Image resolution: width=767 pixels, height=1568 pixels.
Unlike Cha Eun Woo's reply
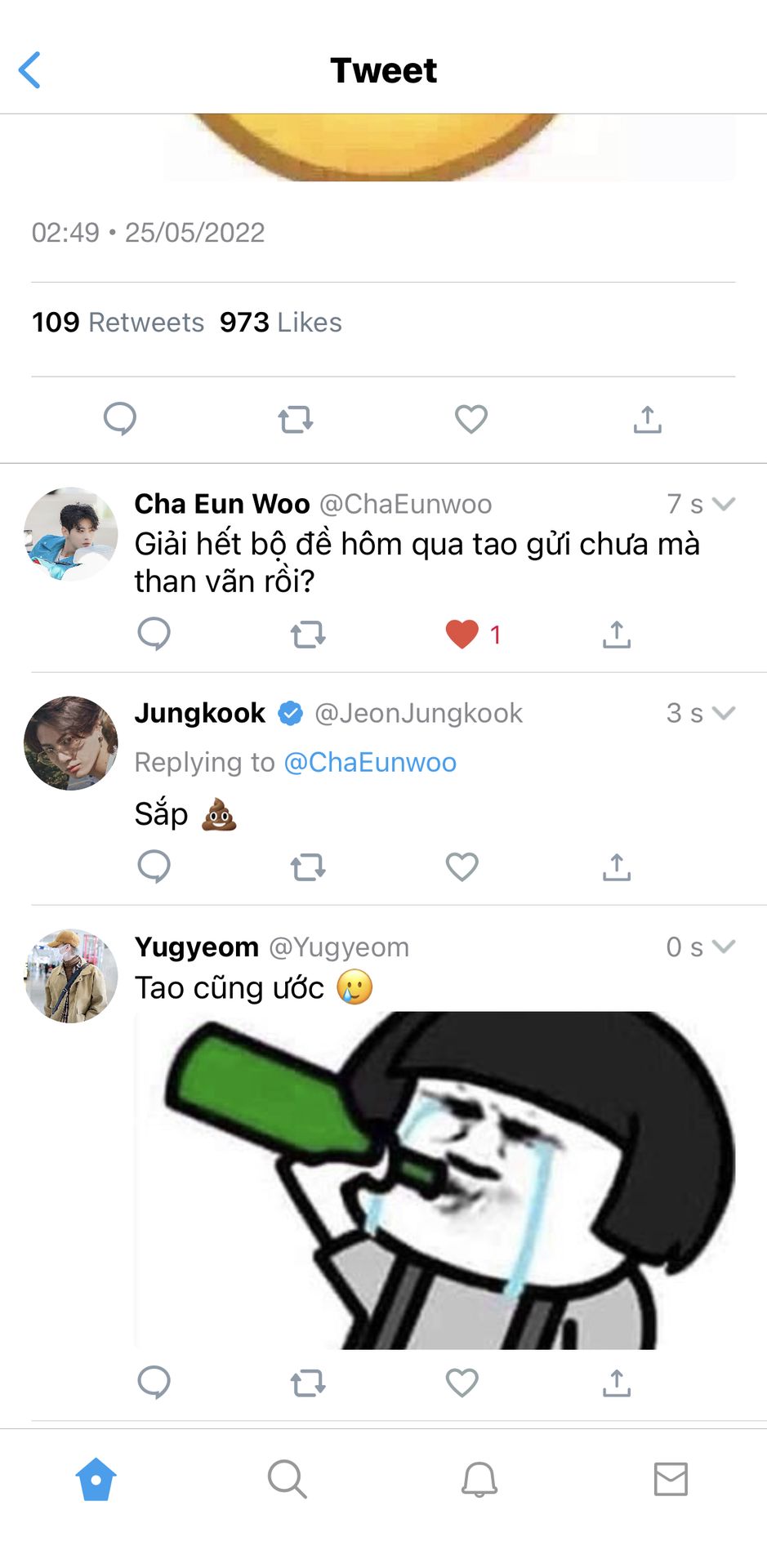click(x=462, y=634)
